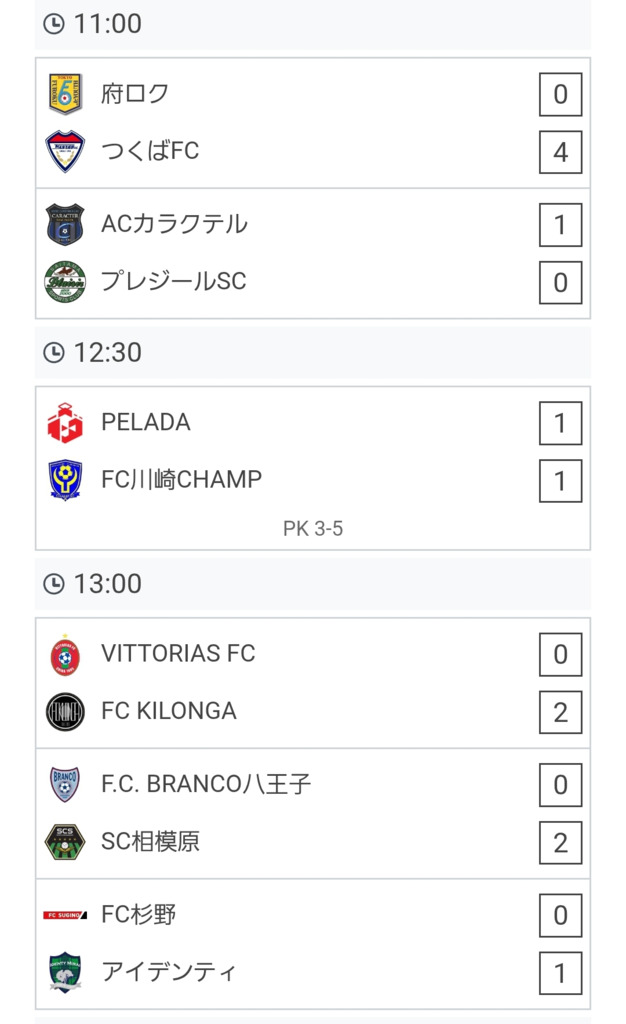Screen dimensions: 626x1024
Task: Open the FC杉野 vs アイデンティ match
Action: (x=313, y=944)
